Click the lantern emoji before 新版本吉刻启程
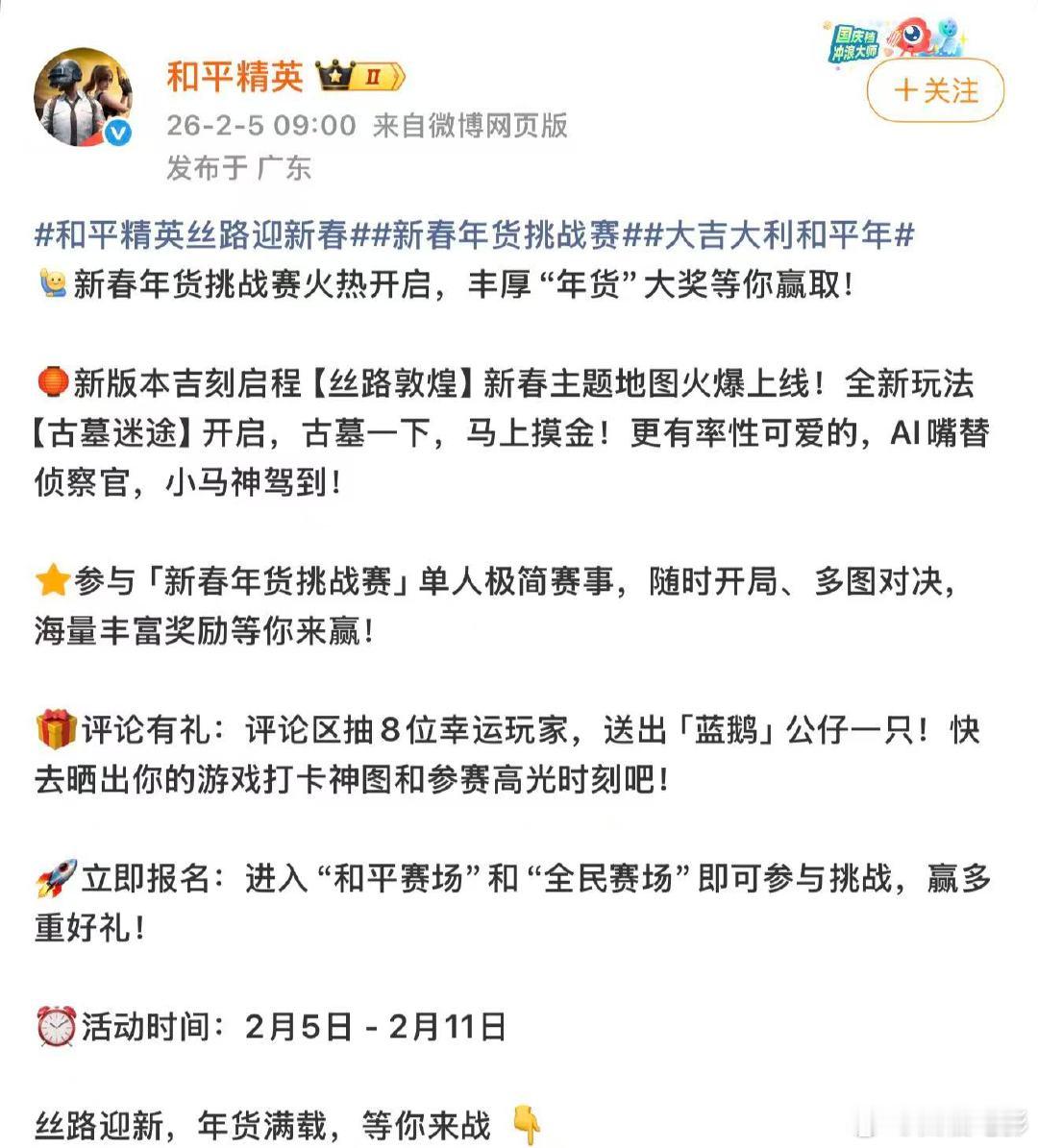This screenshot has width=1038, height=1148. tap(56, 381)
